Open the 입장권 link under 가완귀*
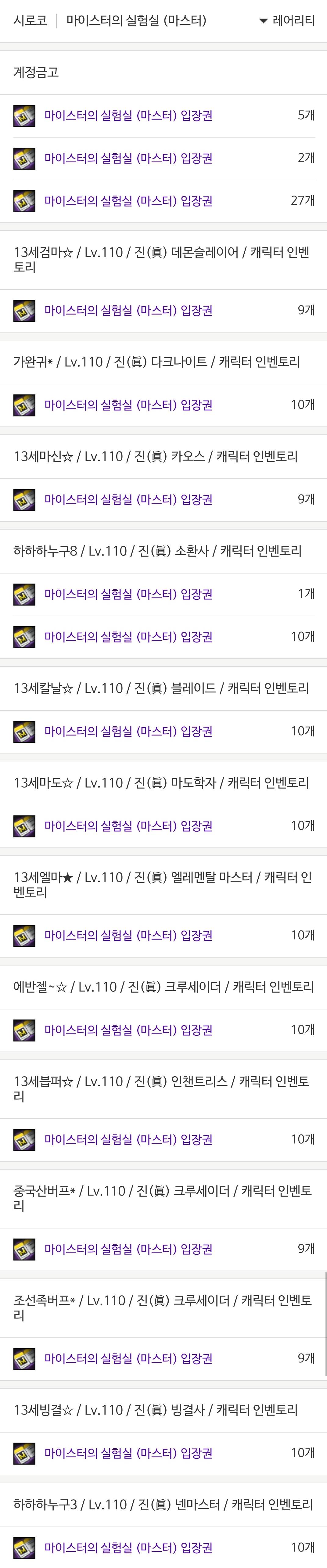 pos(128,405)
